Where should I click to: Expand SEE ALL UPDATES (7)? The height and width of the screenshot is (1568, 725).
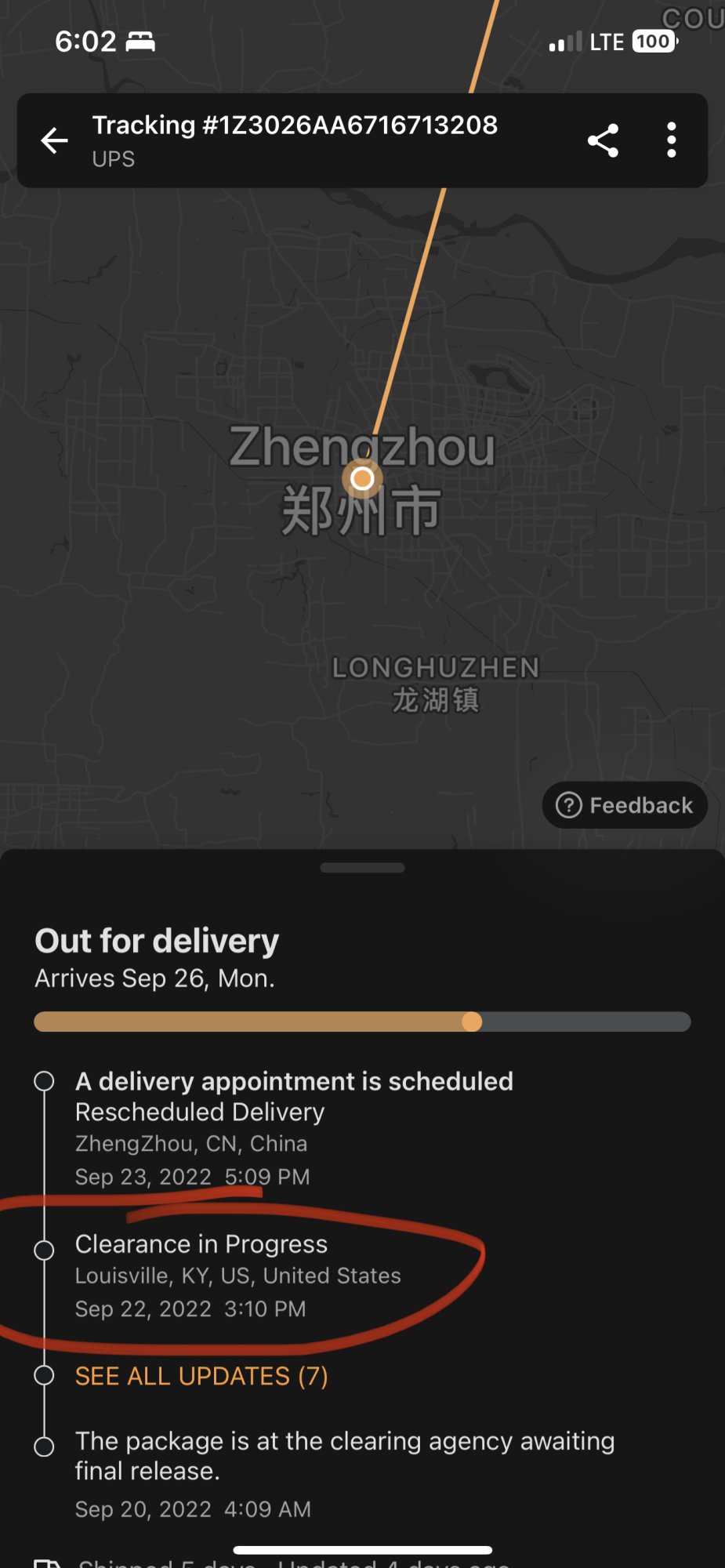(x=201, y=1376)
